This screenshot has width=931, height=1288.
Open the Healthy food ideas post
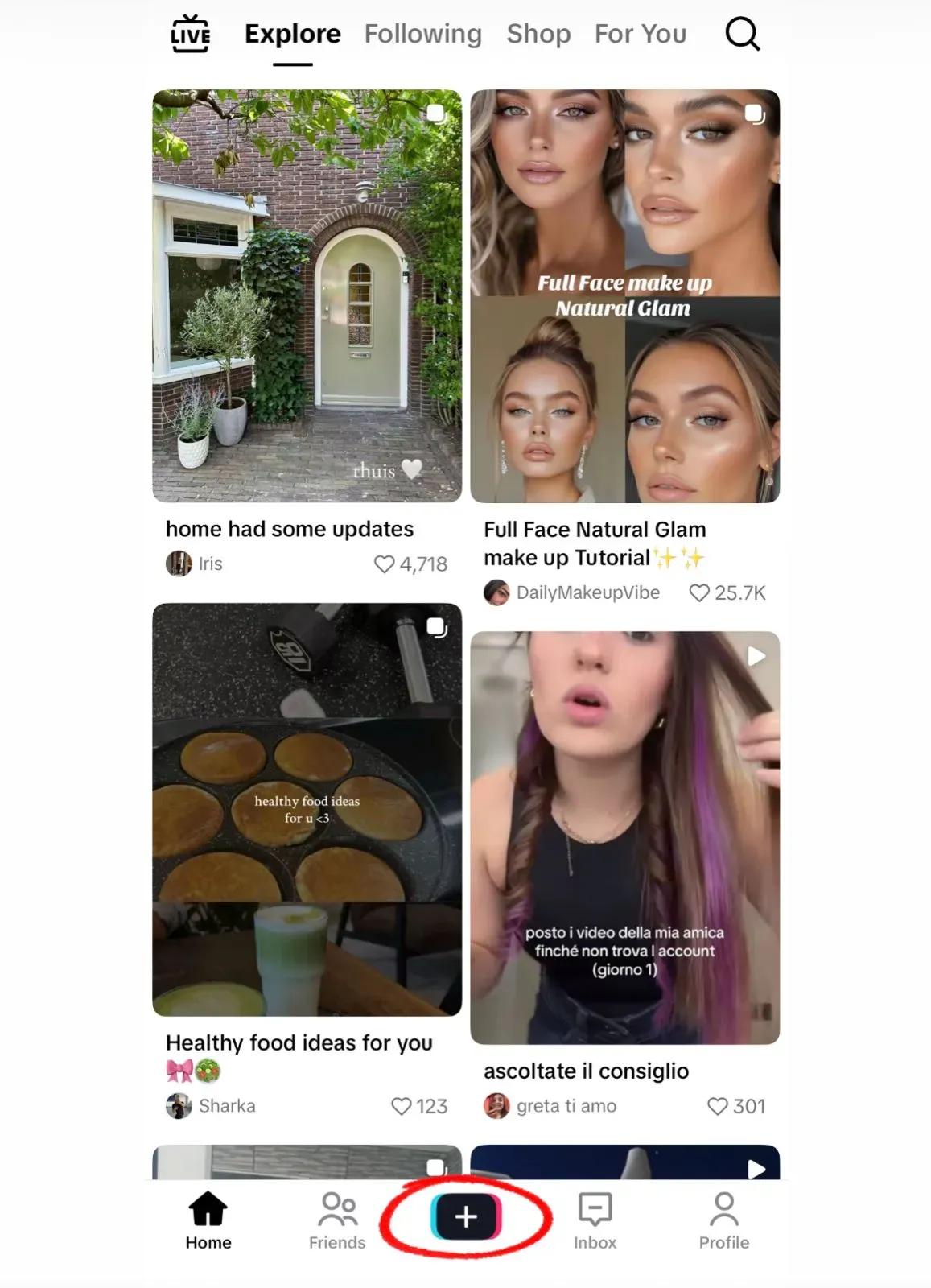(x=307, y=809)
